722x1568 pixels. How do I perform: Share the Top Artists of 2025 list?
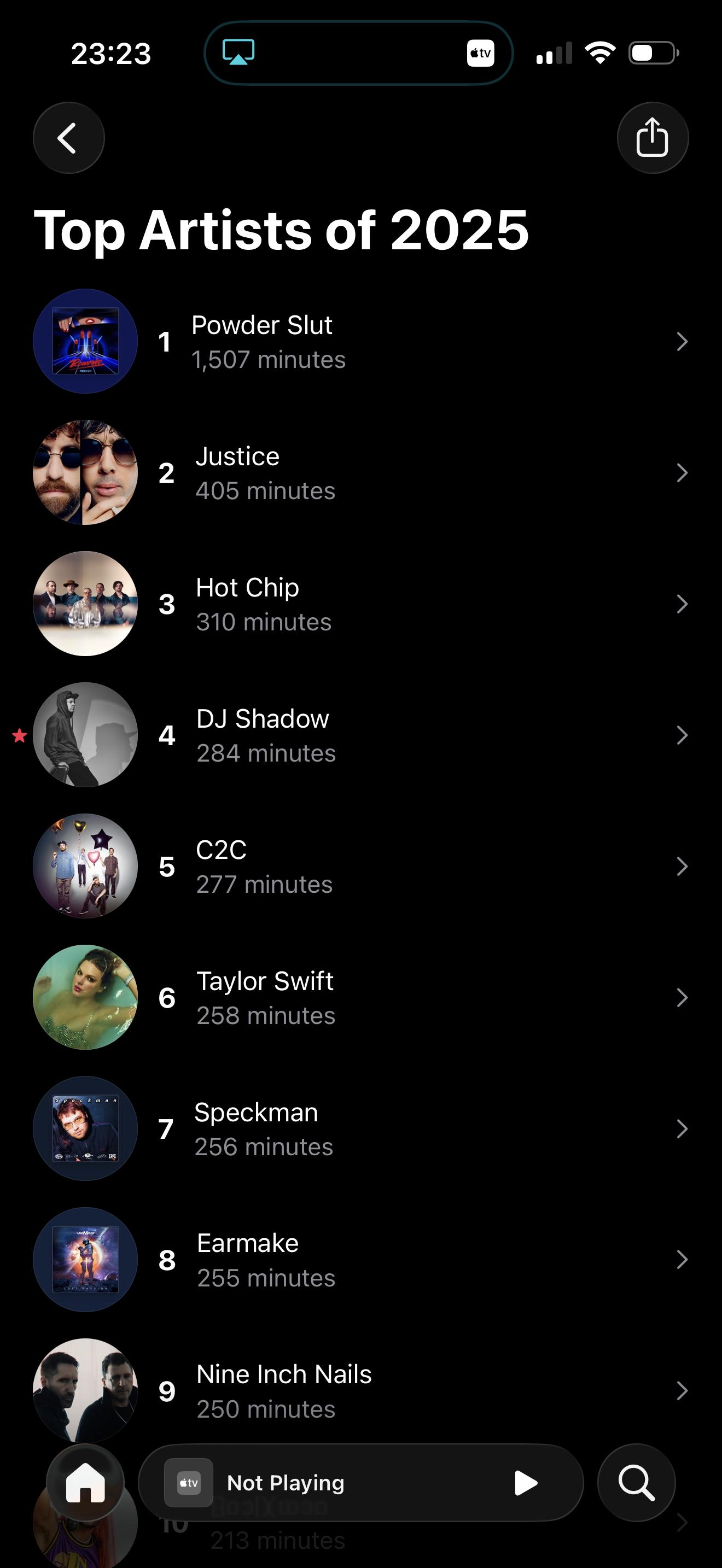coord(652,138)
